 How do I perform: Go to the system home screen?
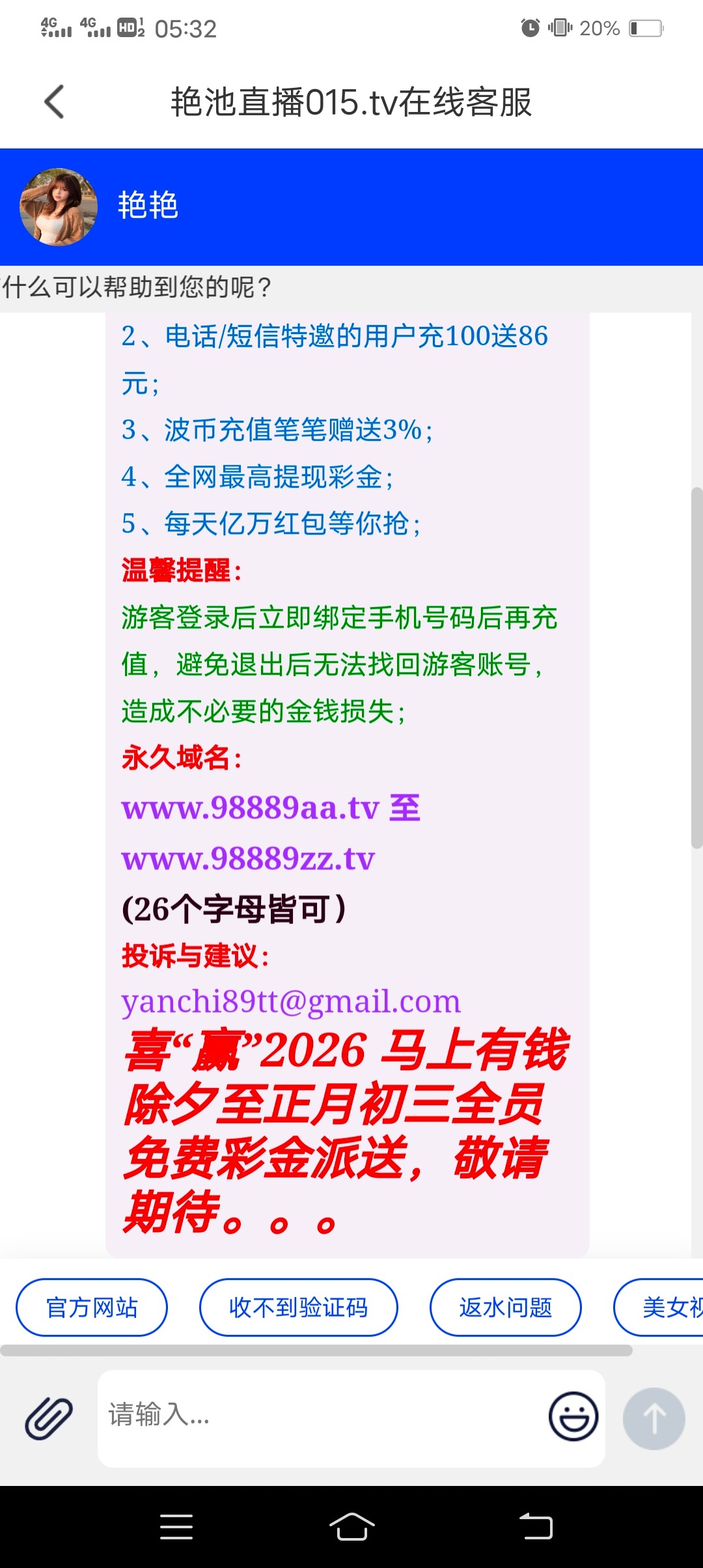tap(351, 1526)
